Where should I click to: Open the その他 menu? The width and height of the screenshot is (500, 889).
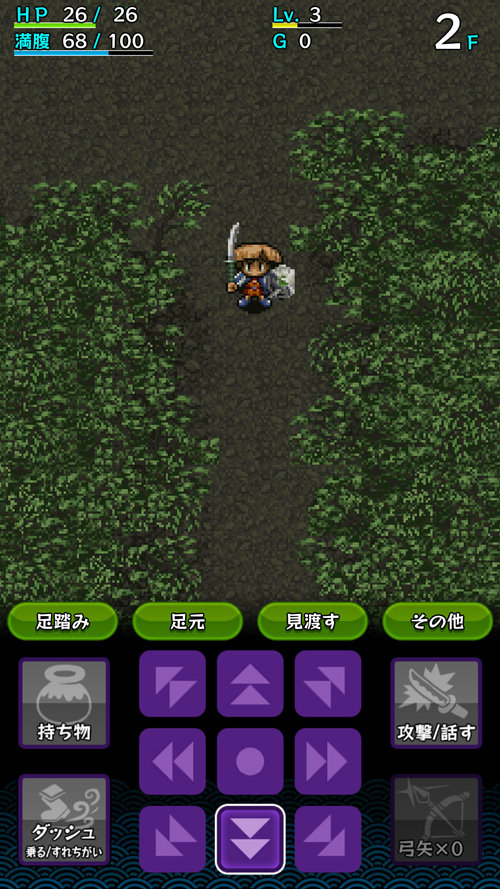(438, 621)
